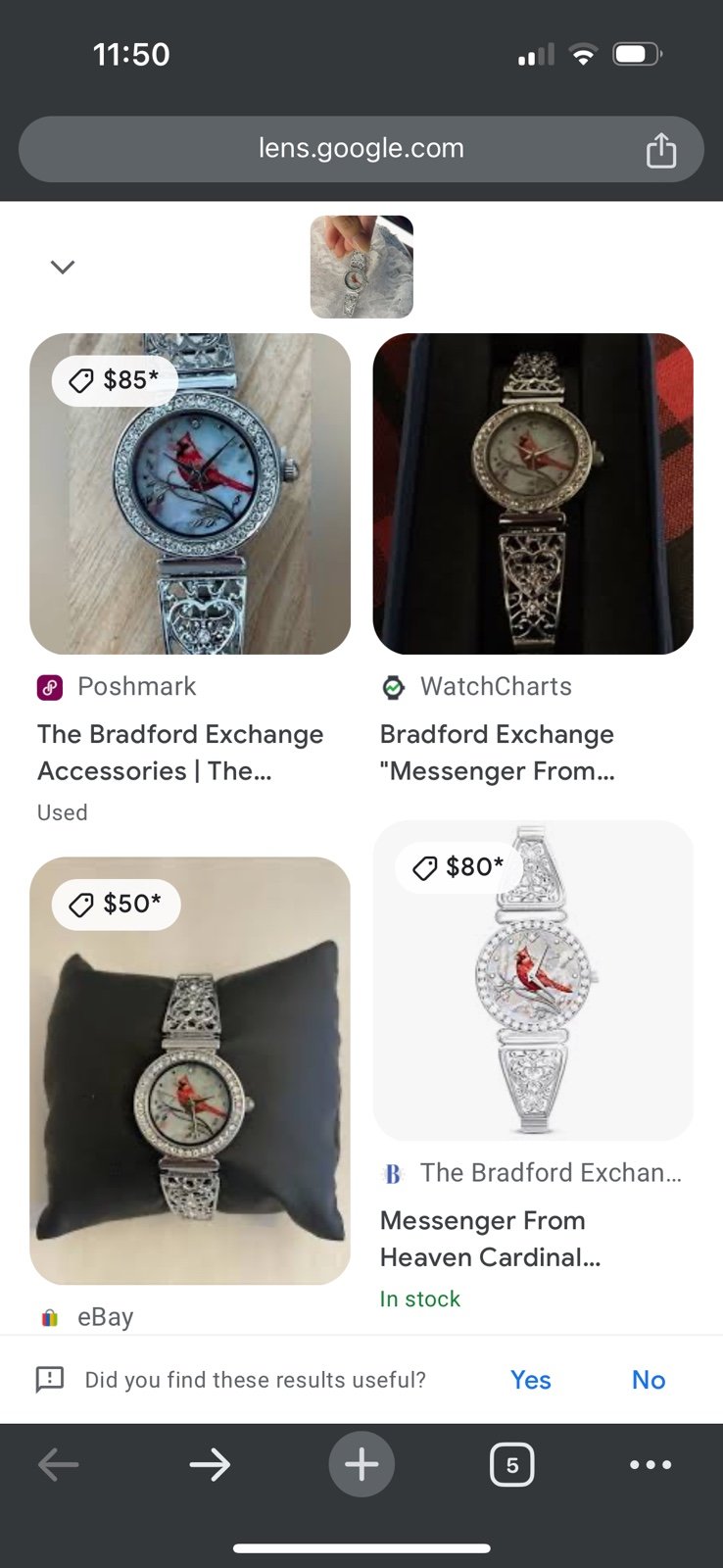View the 5 open tabs

511,1465
